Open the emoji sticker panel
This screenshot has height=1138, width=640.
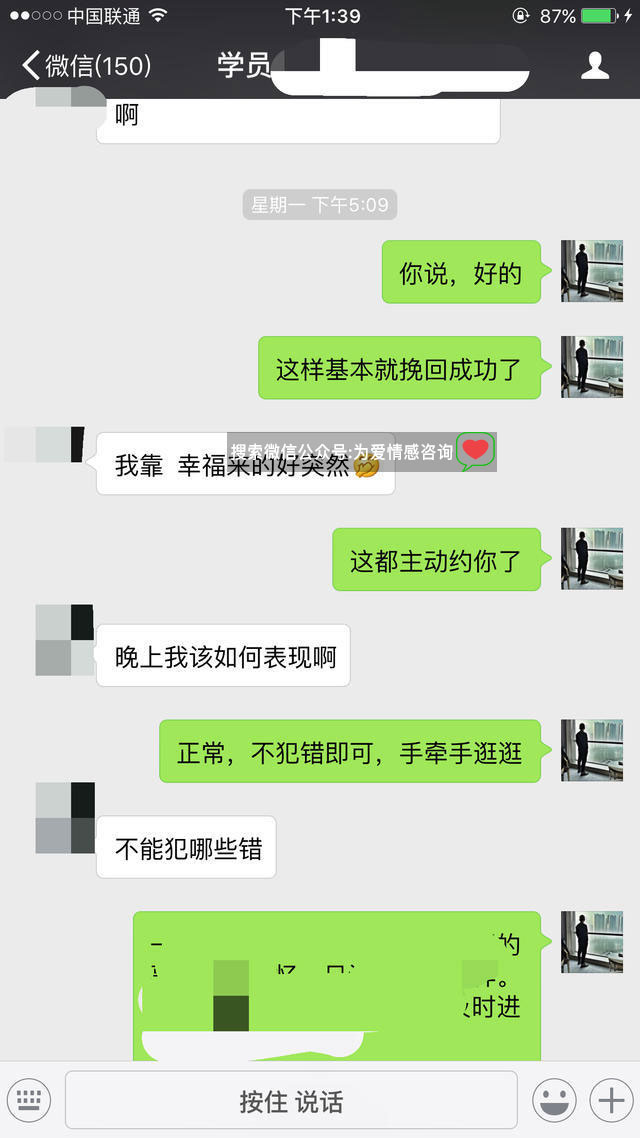pyautogui.click(x=554, y=1101)
